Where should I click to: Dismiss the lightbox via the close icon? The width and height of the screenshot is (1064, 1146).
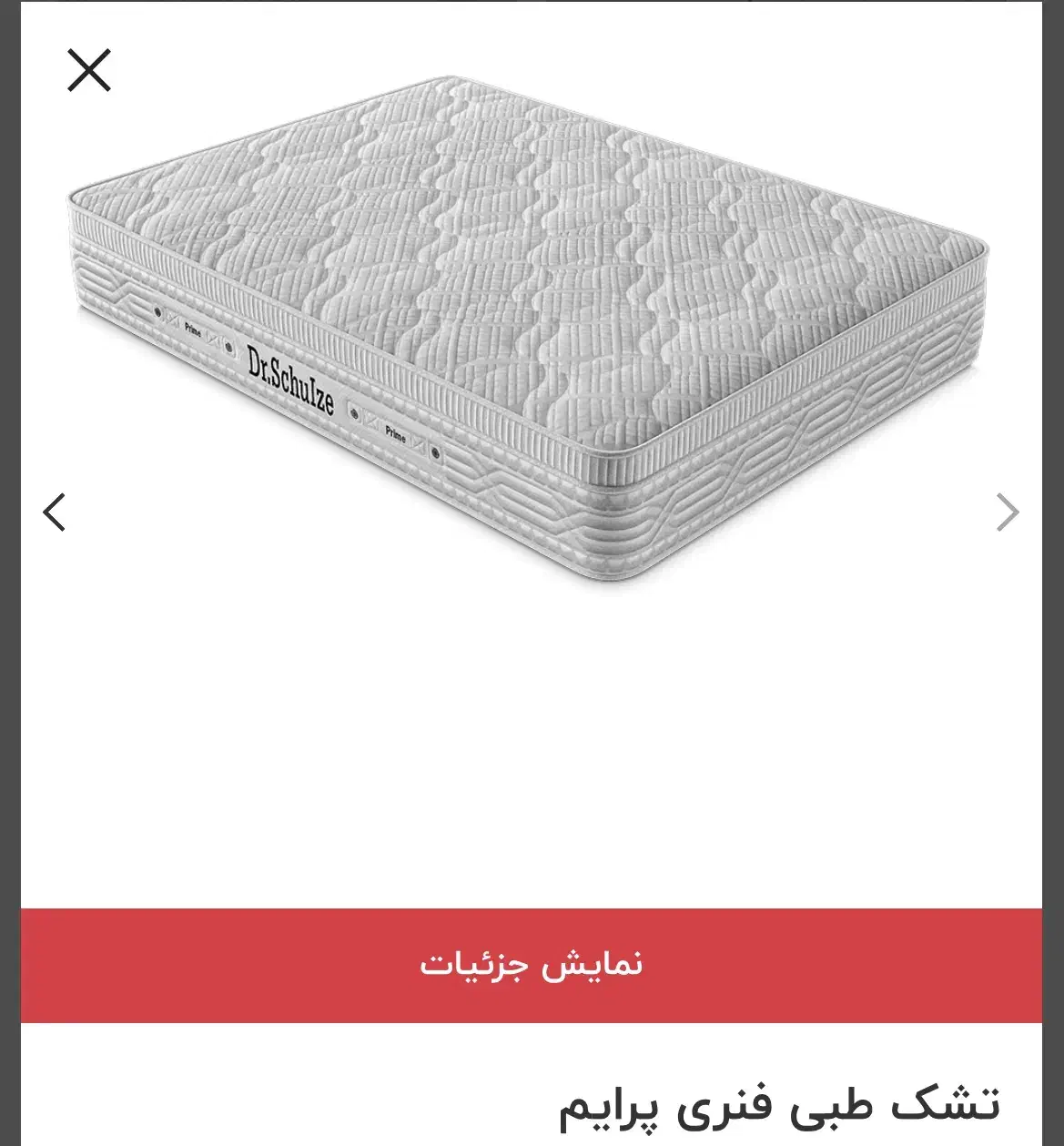(89, 71)
